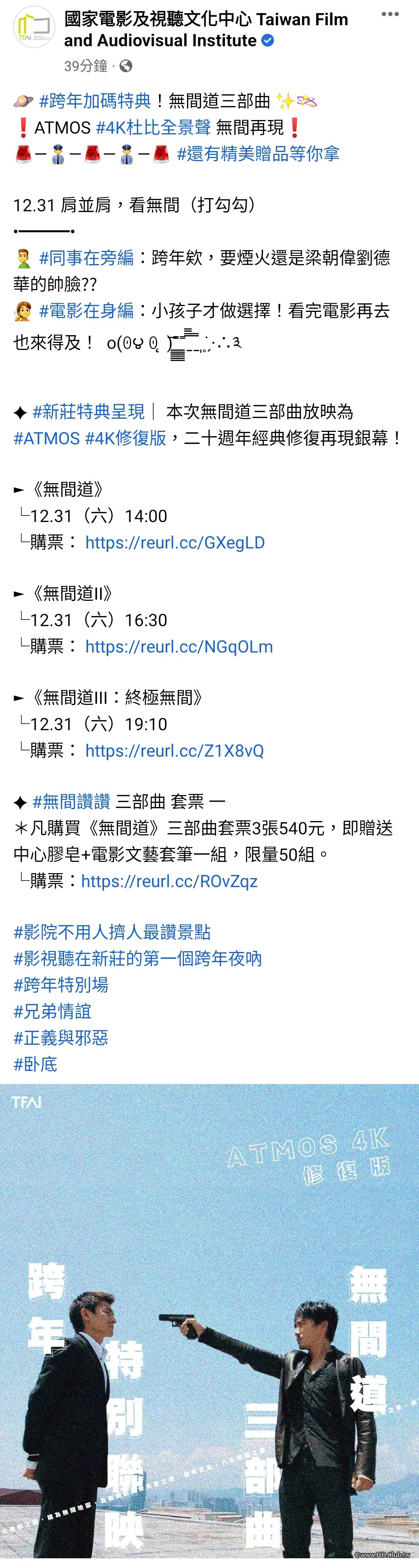Open the #新莊特典呈現 hashtag

88,412
